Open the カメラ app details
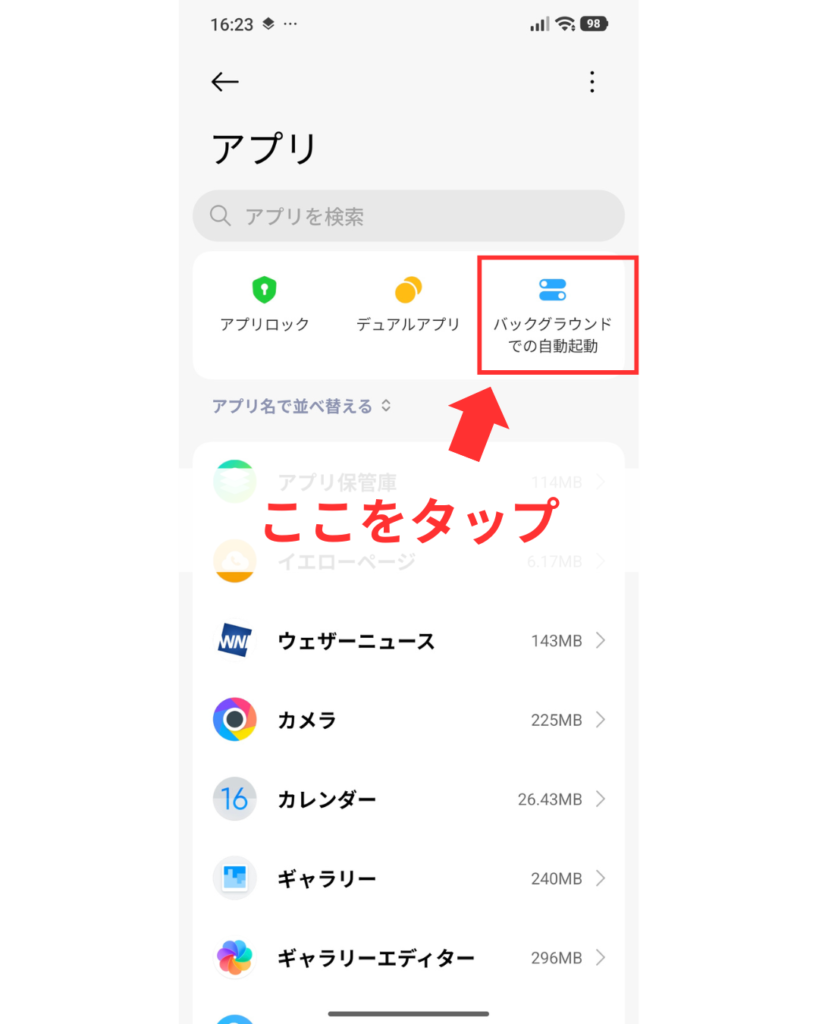Viewport: 819px width, 1024px height. [408, 720]
